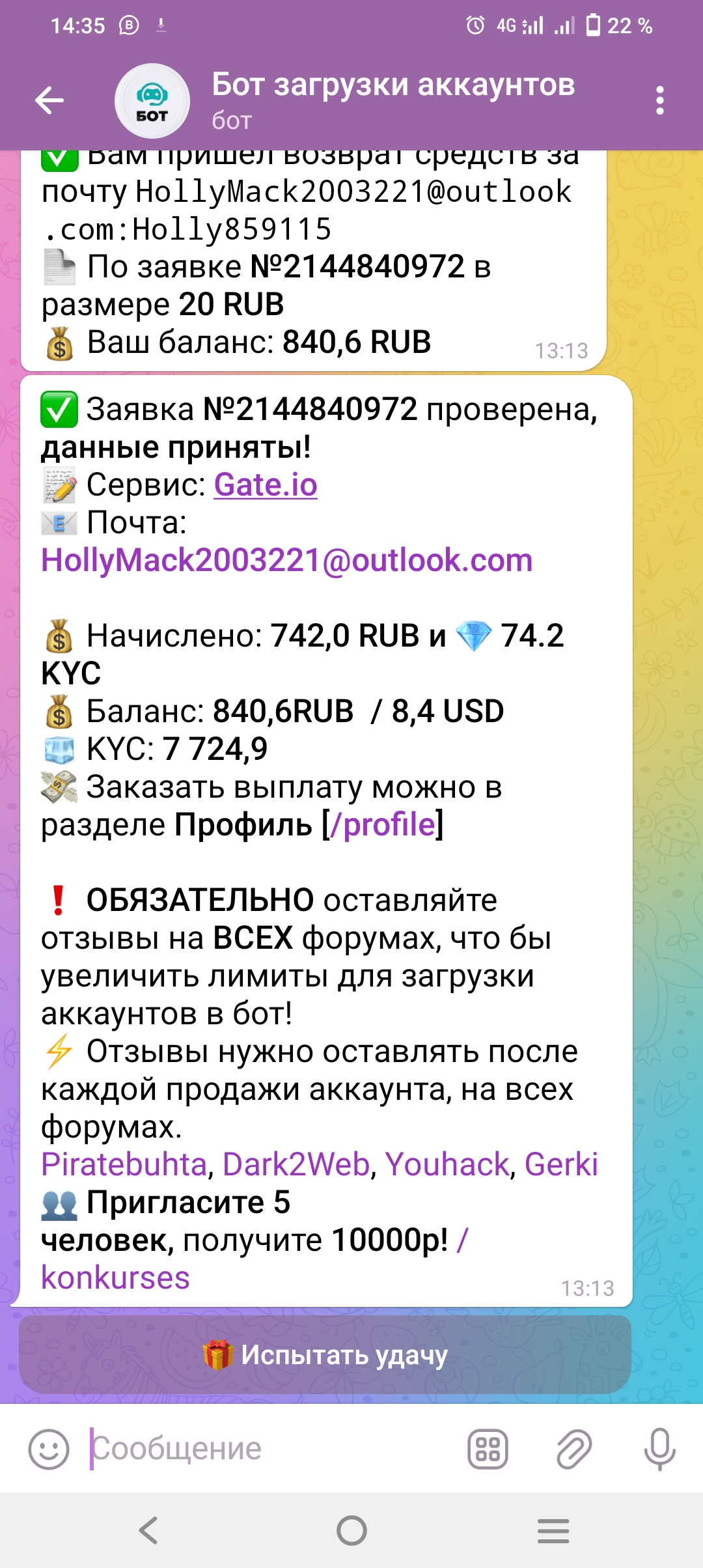Tap the /konkurses command link
The height and width of the screenshot is (1568, 703).
click(115, 1278)
